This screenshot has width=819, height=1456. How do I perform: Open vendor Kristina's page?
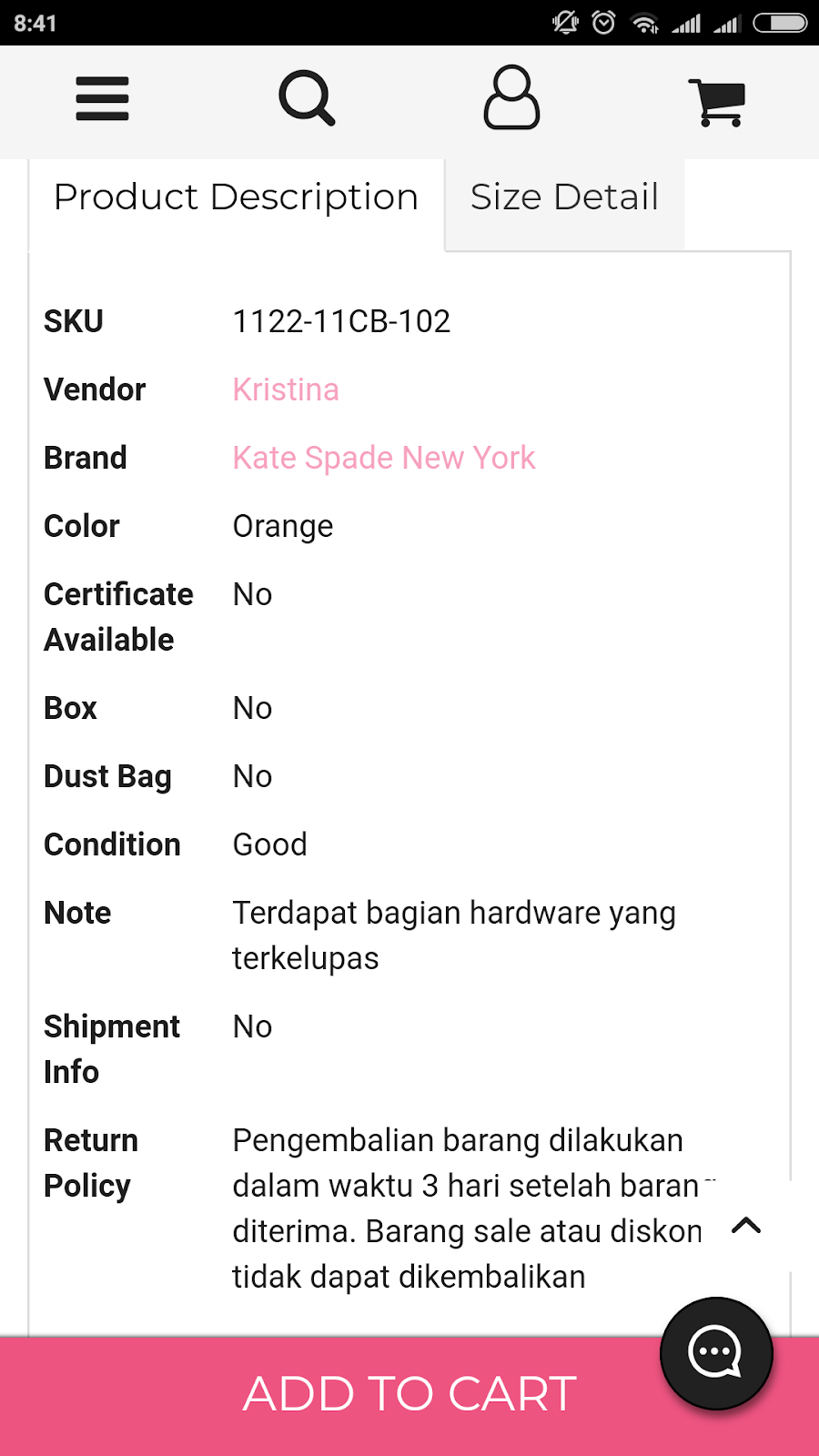(286, 389)
